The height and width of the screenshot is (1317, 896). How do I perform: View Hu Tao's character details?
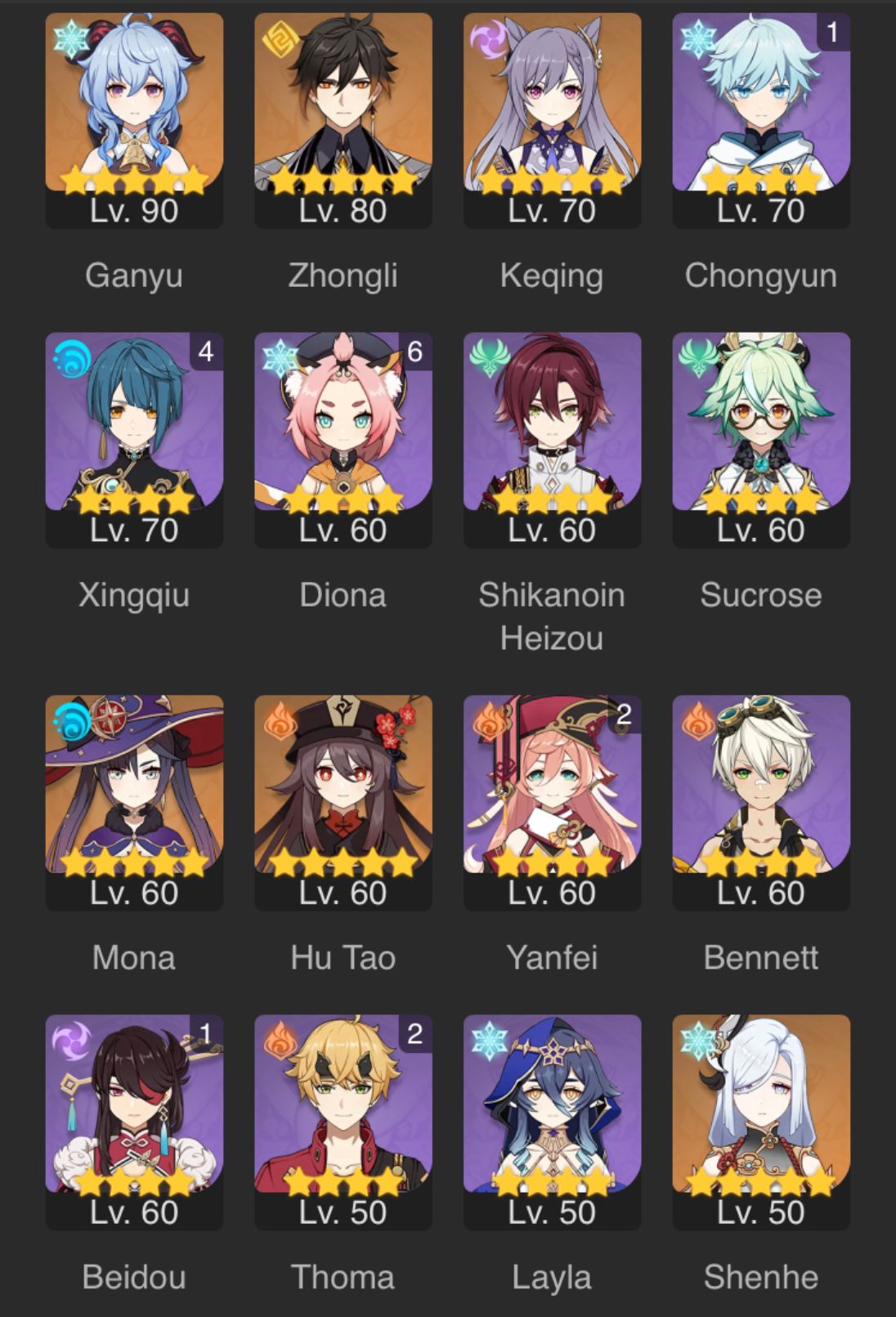click(343, 801)
